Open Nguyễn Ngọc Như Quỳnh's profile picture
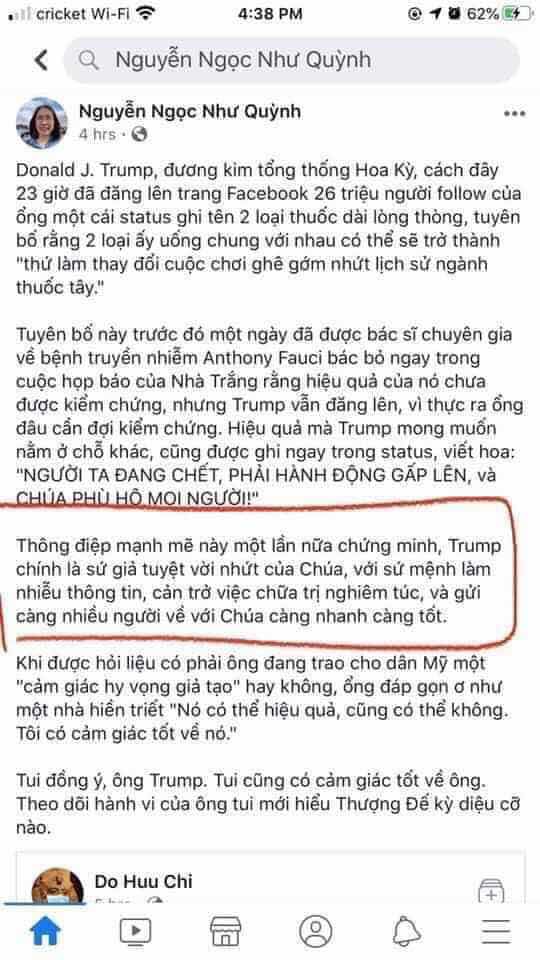540x960 pixels. tap(42, 122)
